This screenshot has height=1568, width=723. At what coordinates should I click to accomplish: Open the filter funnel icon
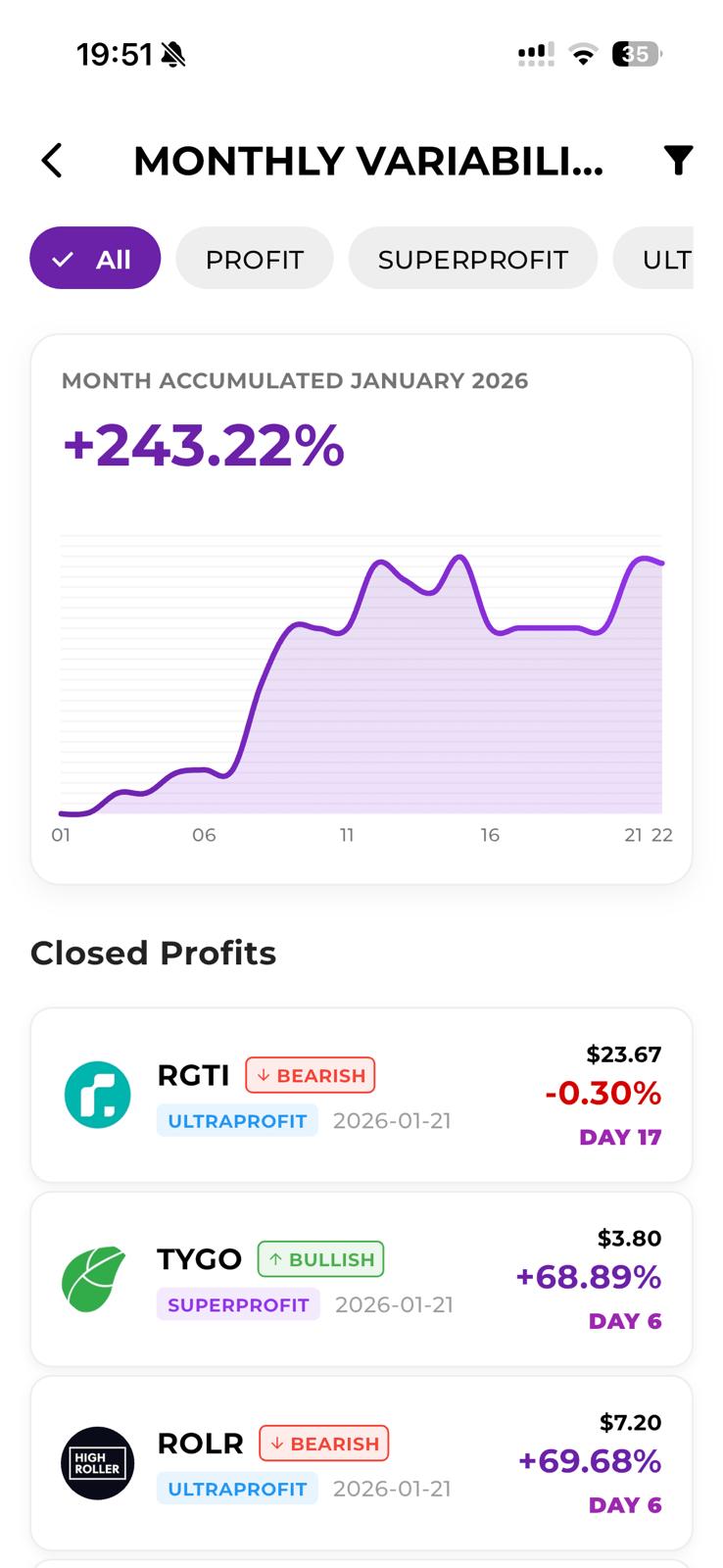tap(678, 160)
